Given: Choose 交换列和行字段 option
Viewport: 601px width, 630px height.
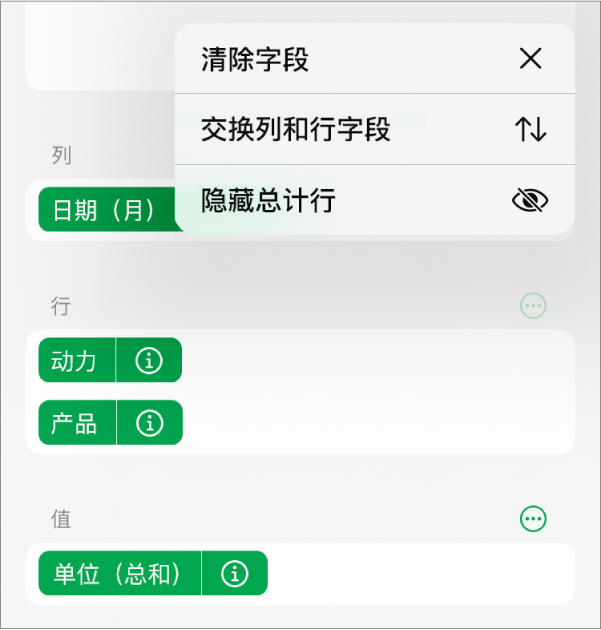Looking at the screenshot, I should click(x=374, y=129).
